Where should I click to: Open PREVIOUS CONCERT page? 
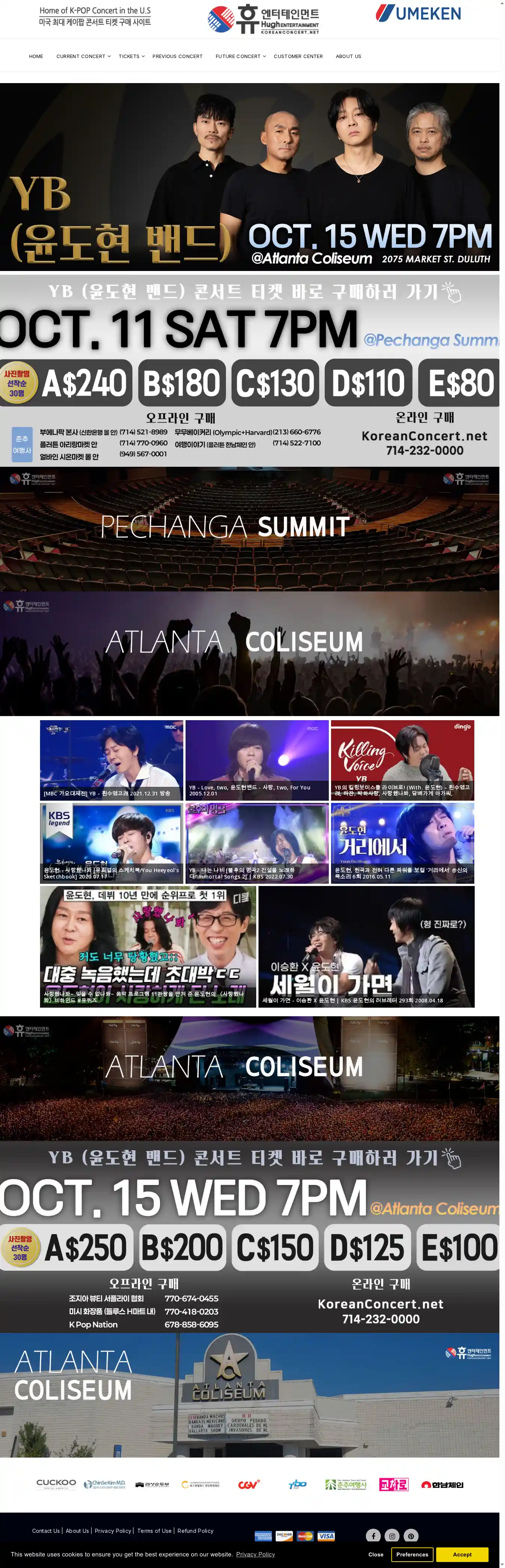(x=177, y=56)
